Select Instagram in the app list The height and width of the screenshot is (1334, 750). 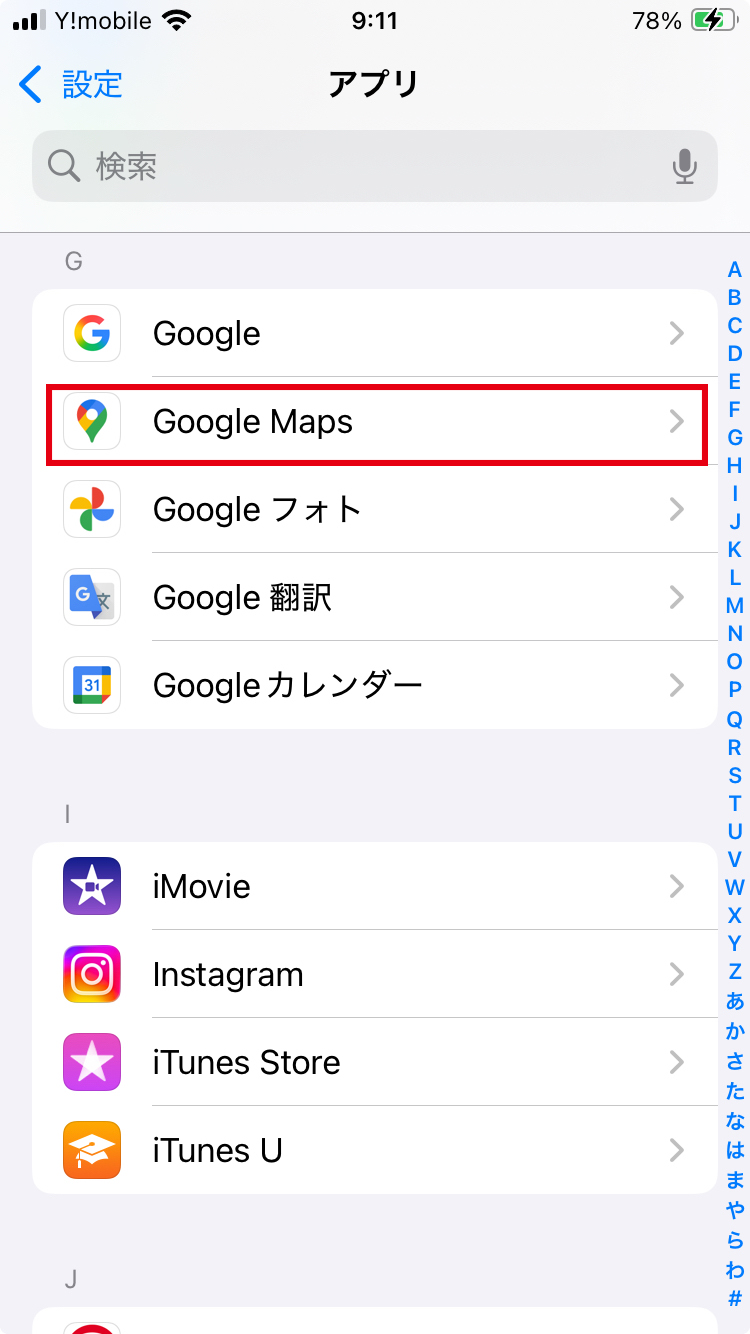(x=375, y=975)
